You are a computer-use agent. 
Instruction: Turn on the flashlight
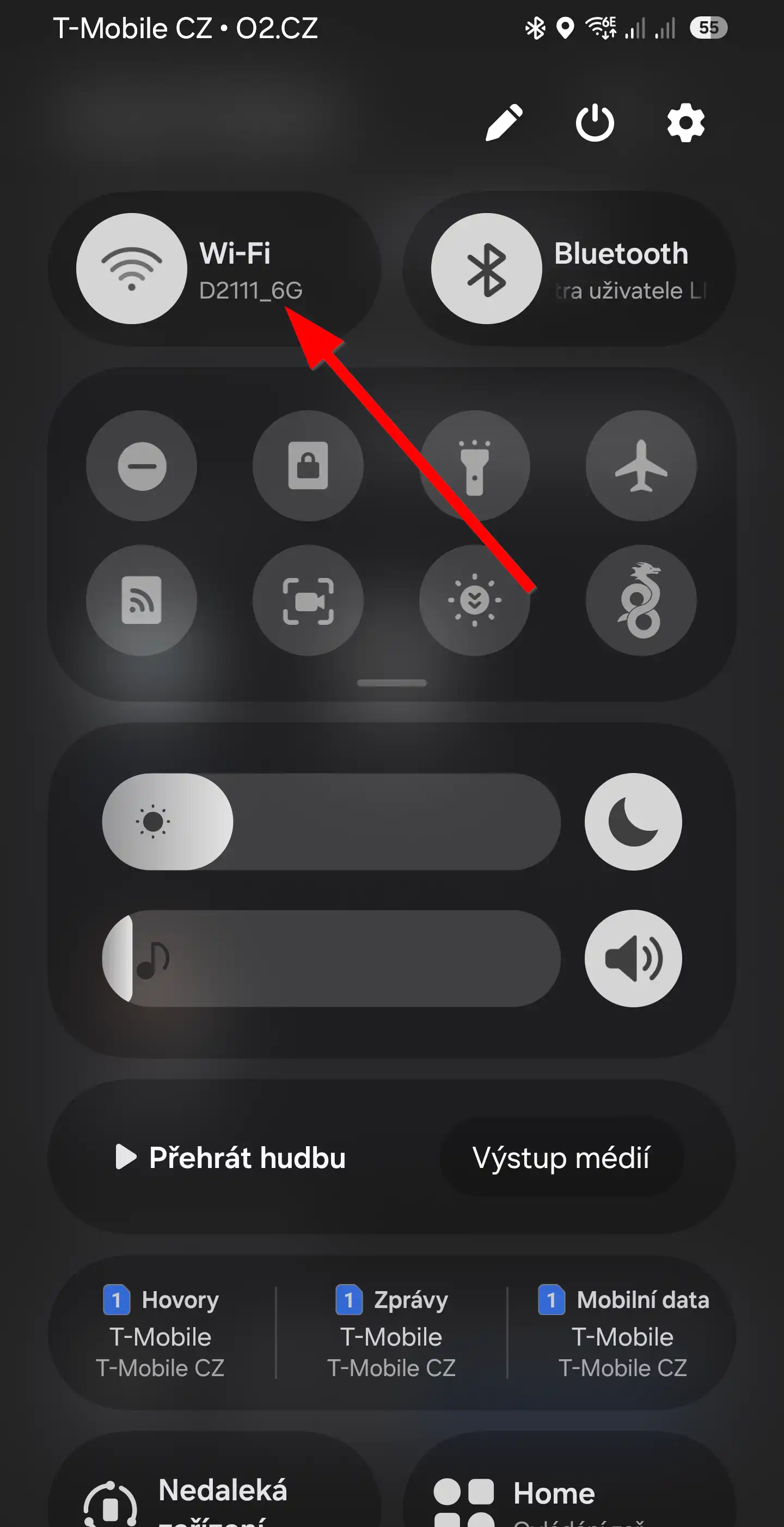click(475, 466)
